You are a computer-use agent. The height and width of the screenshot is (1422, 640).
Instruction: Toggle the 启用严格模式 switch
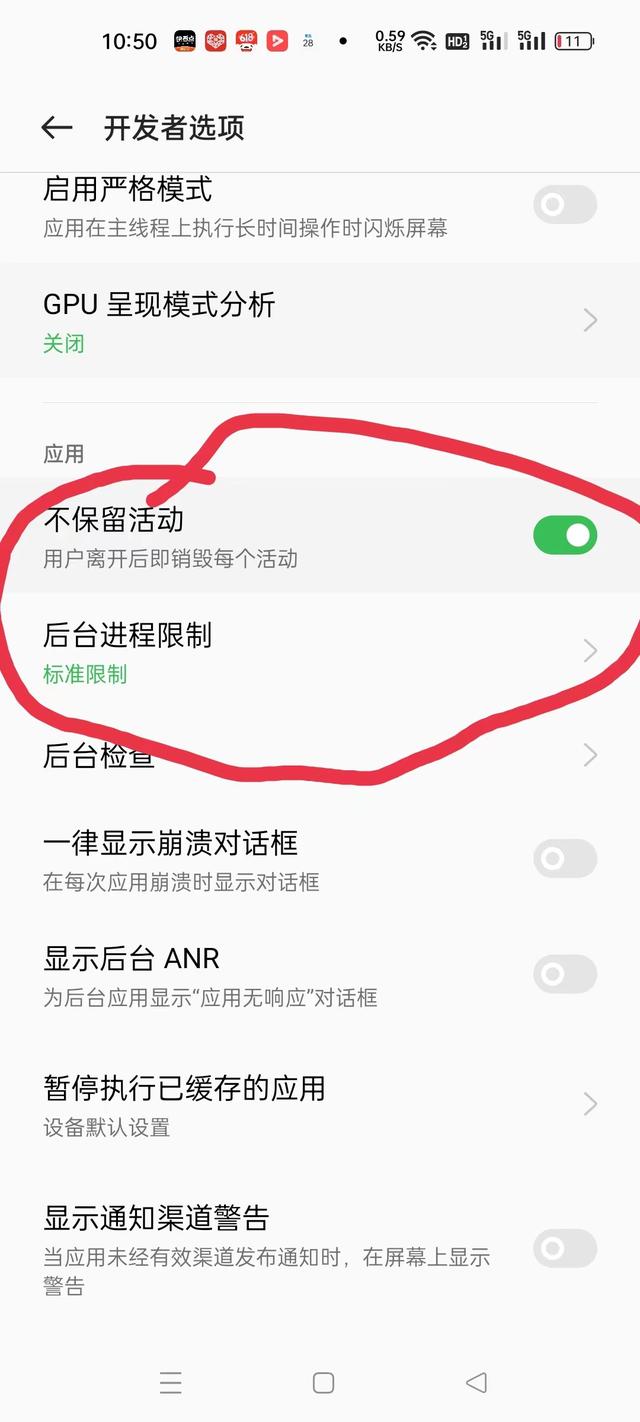tap(565, 205)
